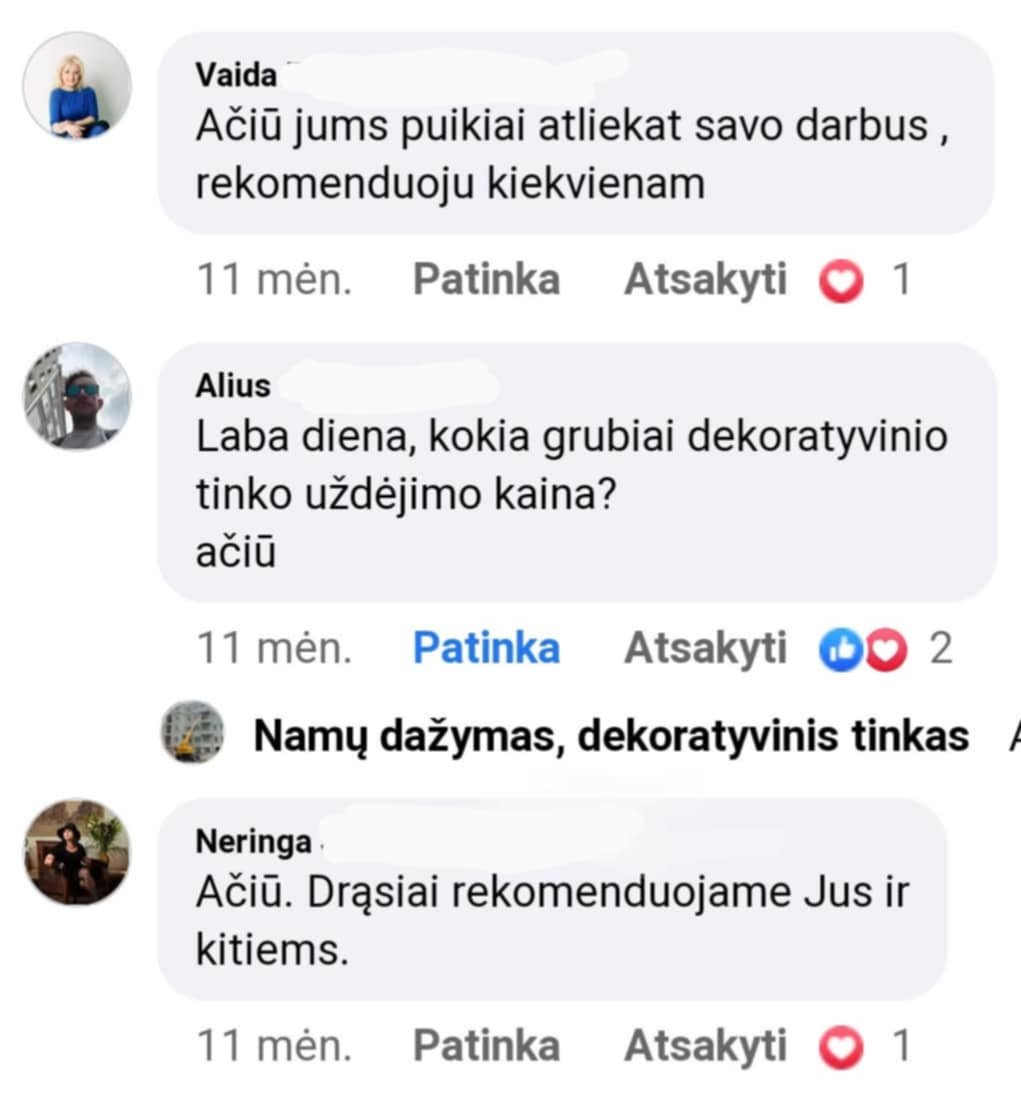
Task: Open Vaida's profile from name
Action: [236, 74]
